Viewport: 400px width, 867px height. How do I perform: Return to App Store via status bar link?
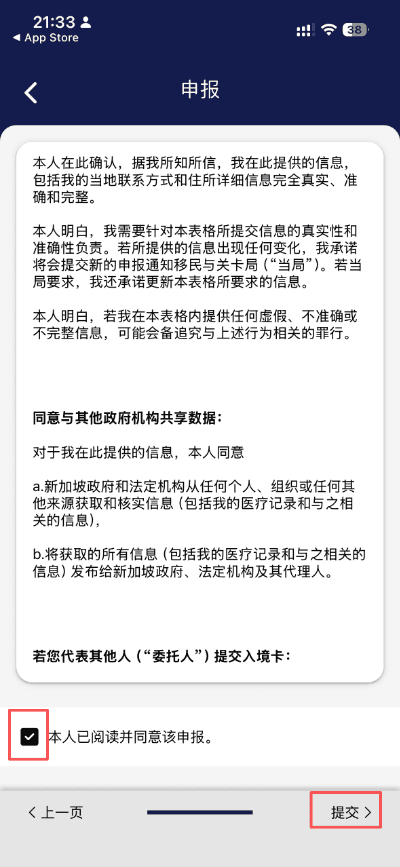(x=45, y=38)
